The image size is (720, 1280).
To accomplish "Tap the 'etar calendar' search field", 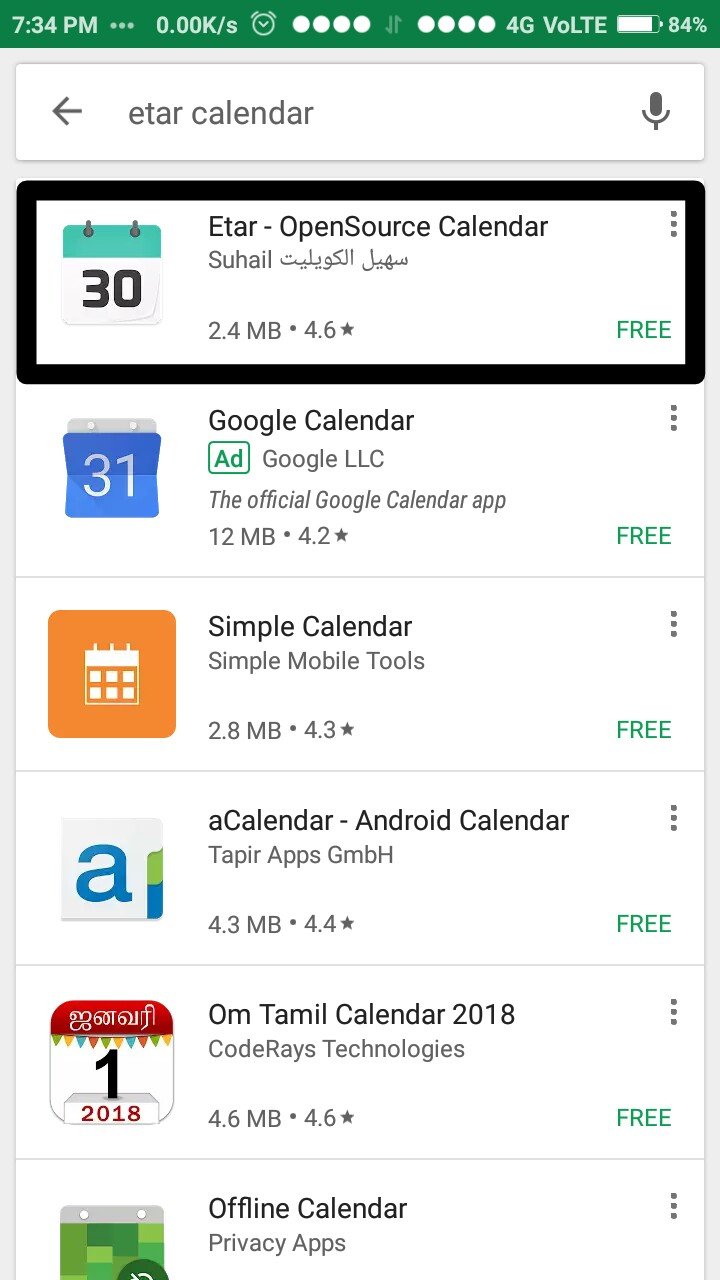I will (x=370, y=113).
